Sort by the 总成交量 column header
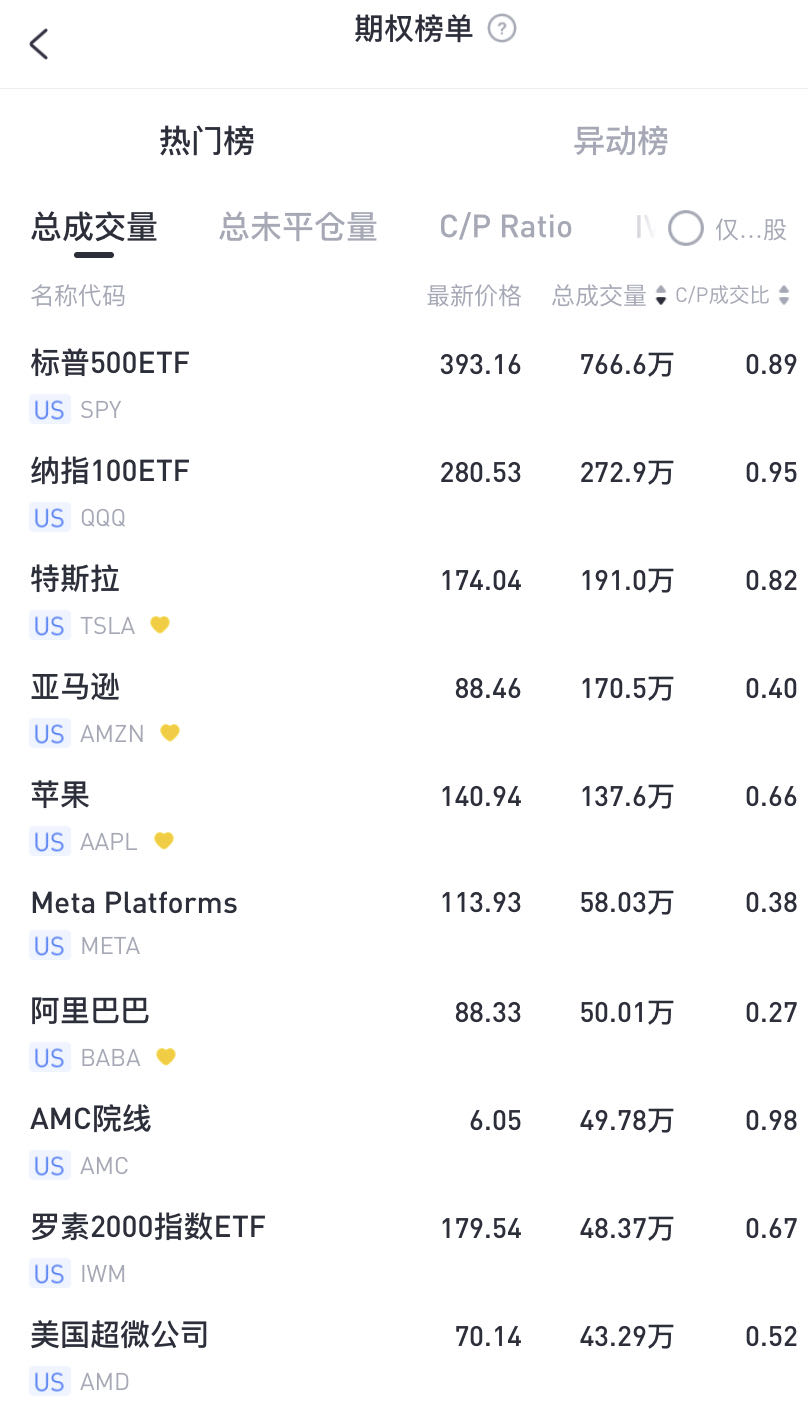Image resolution: width=808 pixels, height=1402 pixels. 609,296
